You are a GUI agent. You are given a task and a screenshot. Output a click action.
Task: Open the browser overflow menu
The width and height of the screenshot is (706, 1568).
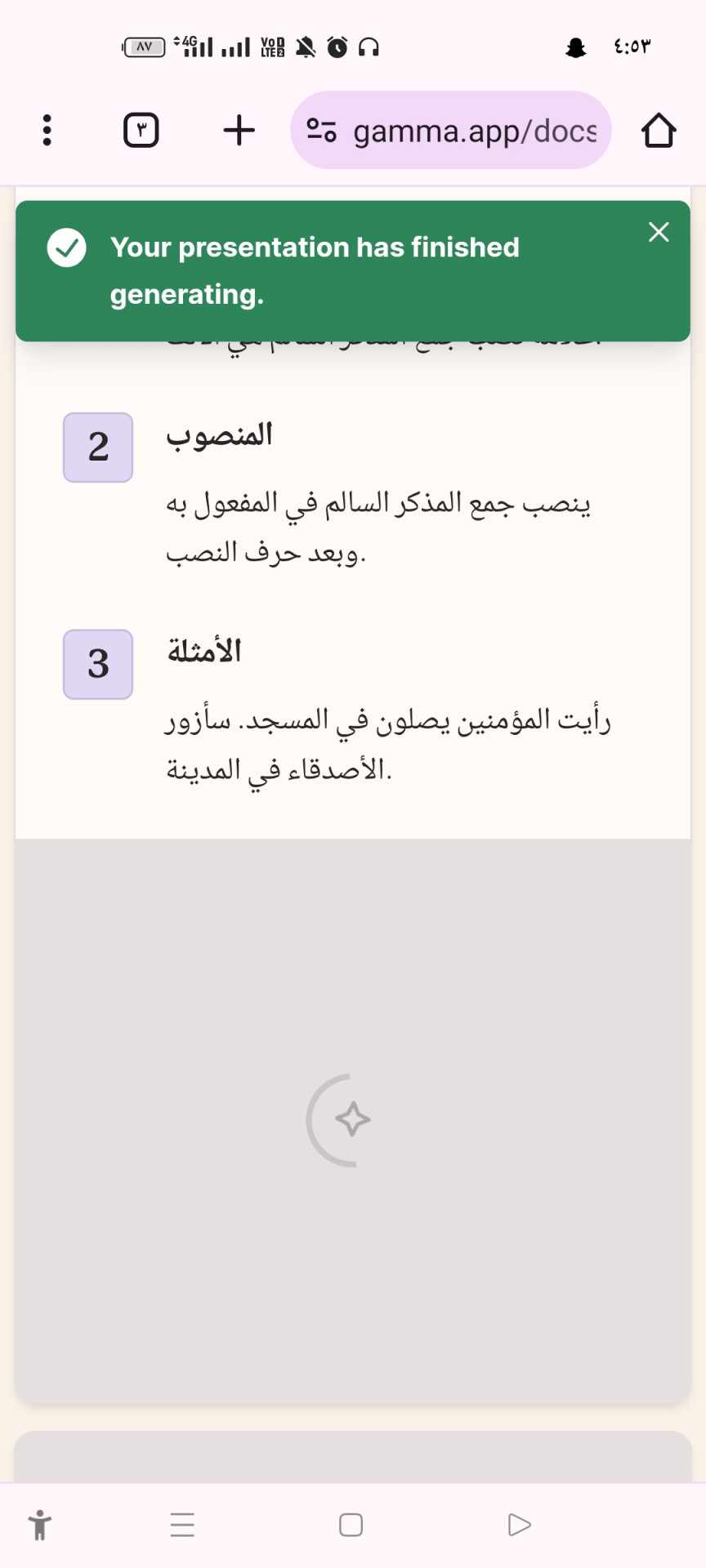coord(47,130)
